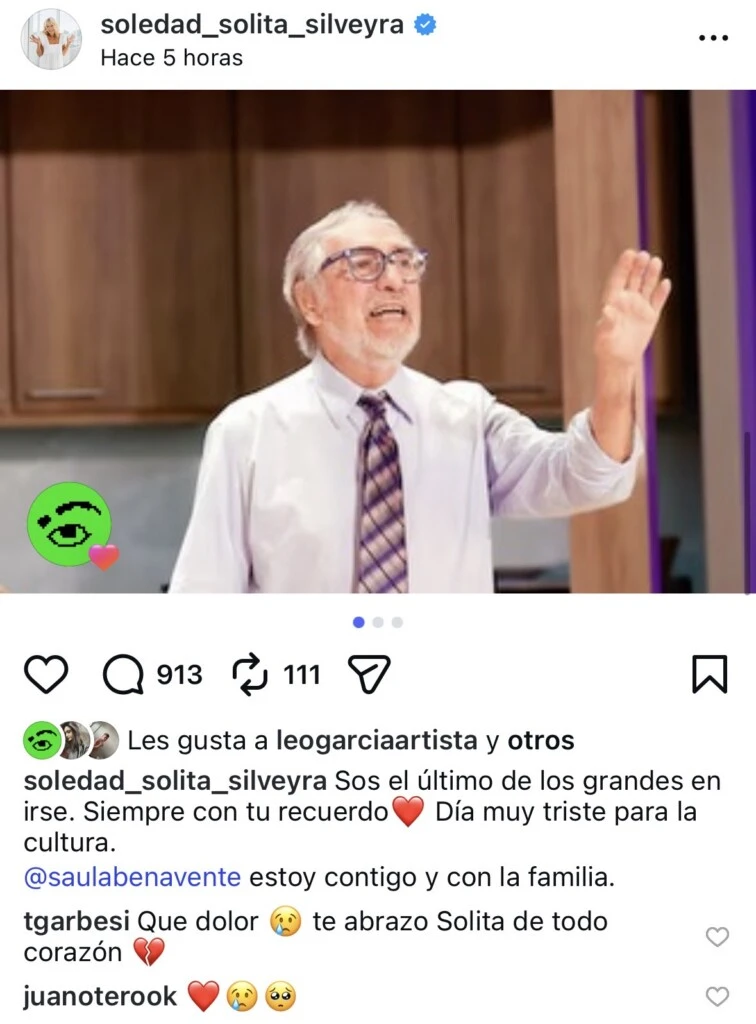Open the comments on this post
Viewport: 756px width, 1024px height.
click(x=124, y=675)
